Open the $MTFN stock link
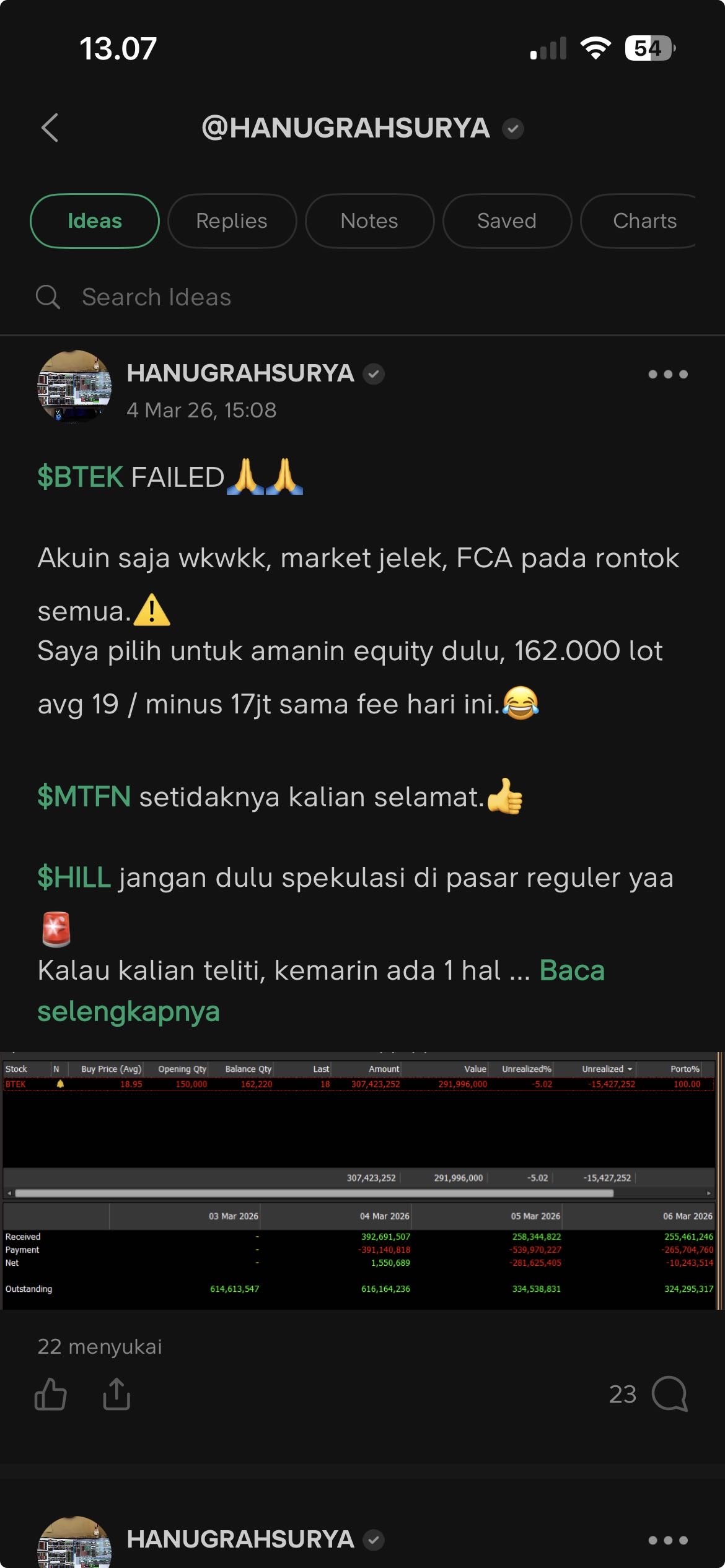The height and width of the screenshot is (1568, 725). click(x=84, y=796)
